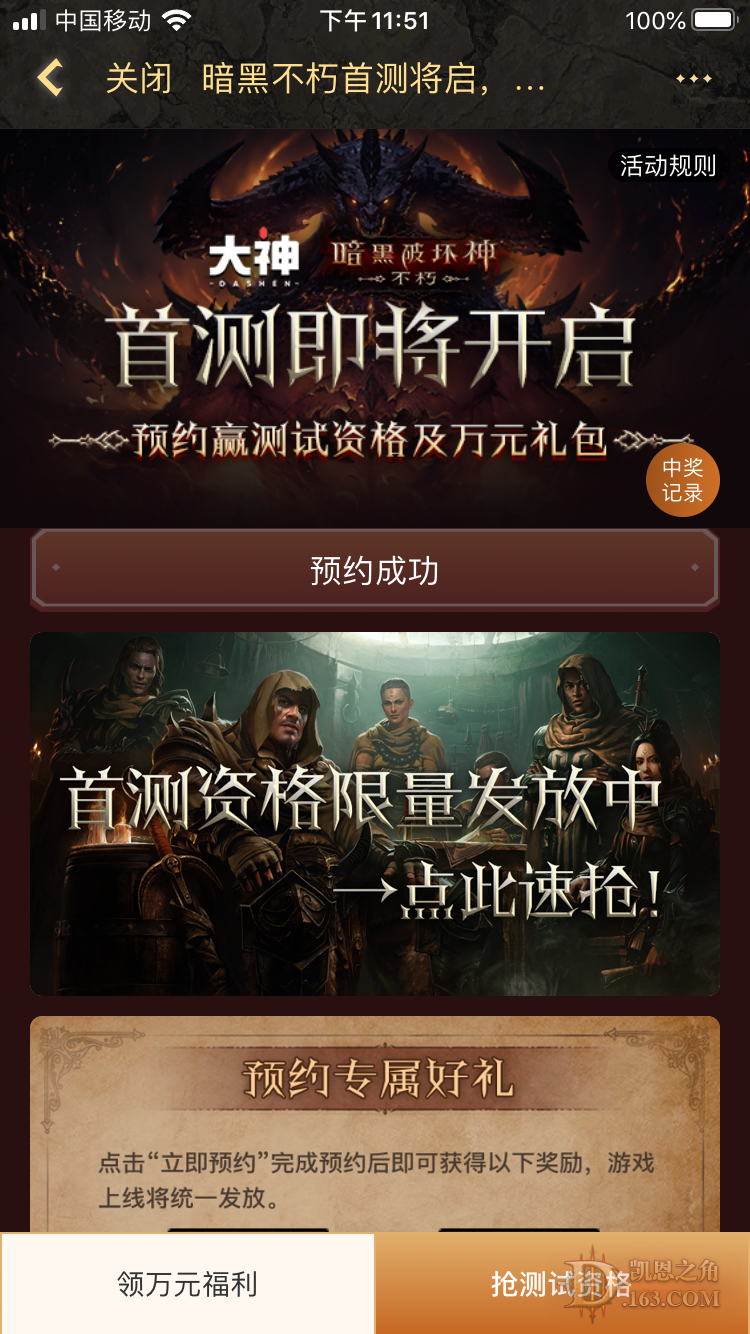750x1334 pixels.
Task: Open the 首测资格限量发放中 banner
Action: [375, 813]
